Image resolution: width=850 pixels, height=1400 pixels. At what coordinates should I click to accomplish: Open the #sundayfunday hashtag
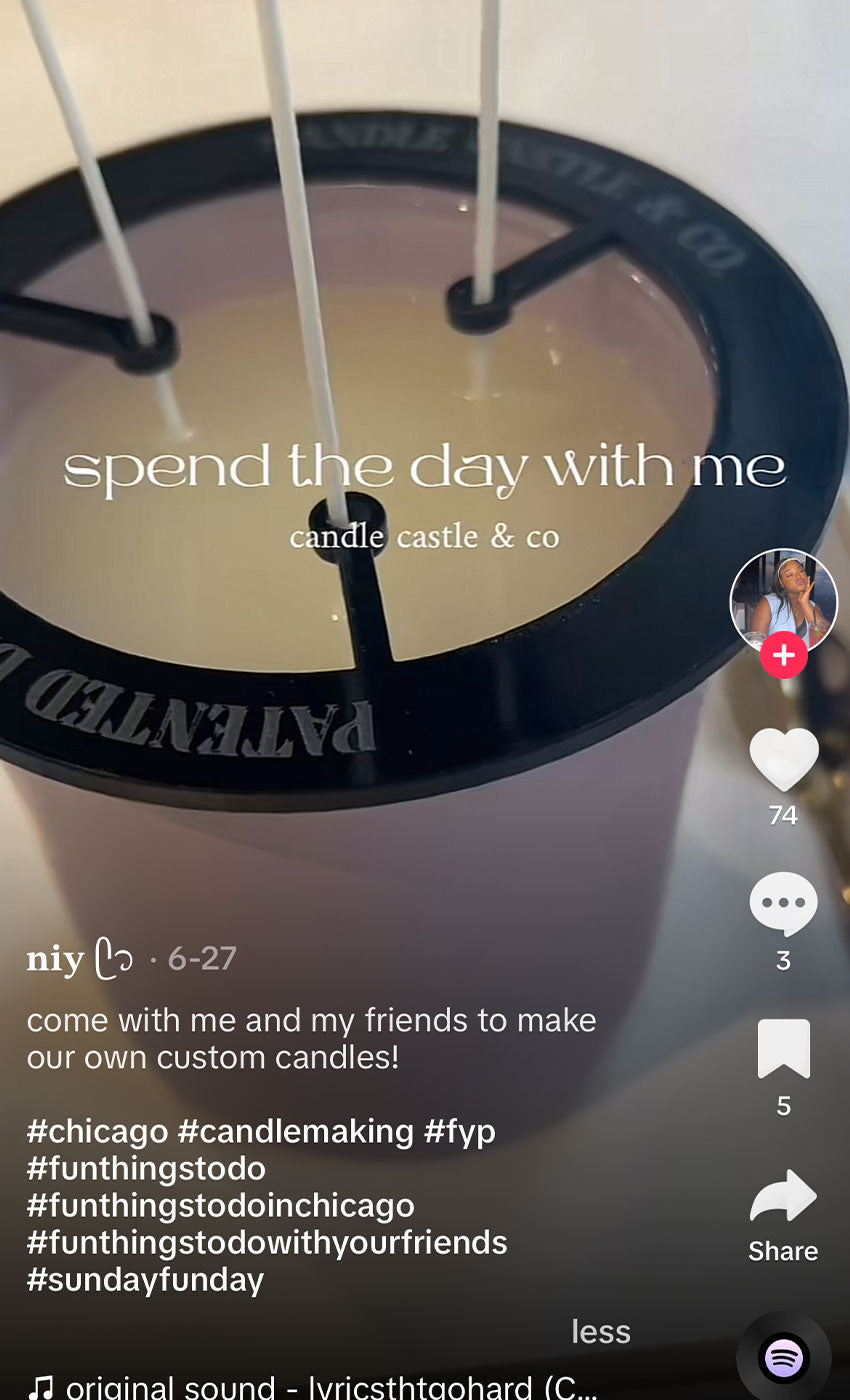[x=145, y=1279]
